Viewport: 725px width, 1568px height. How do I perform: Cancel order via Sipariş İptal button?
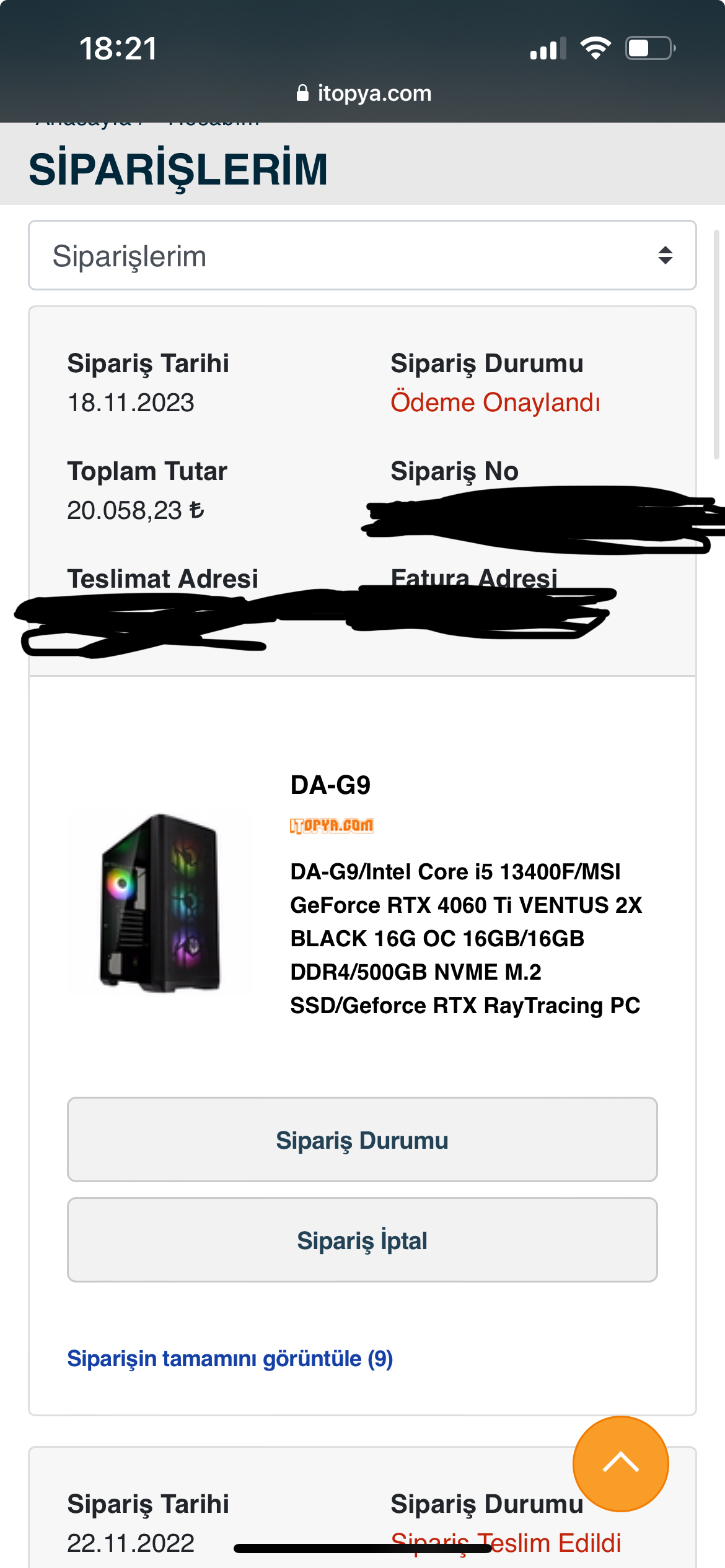pyautogui.click(x=362, y=1240)
